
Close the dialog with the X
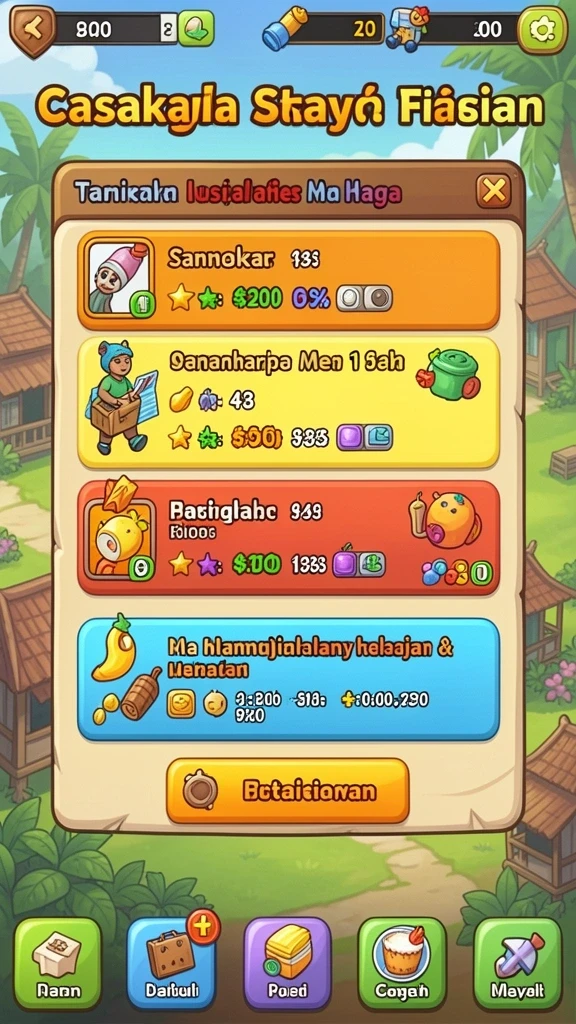pyautogui.click(x=494, y=191)
